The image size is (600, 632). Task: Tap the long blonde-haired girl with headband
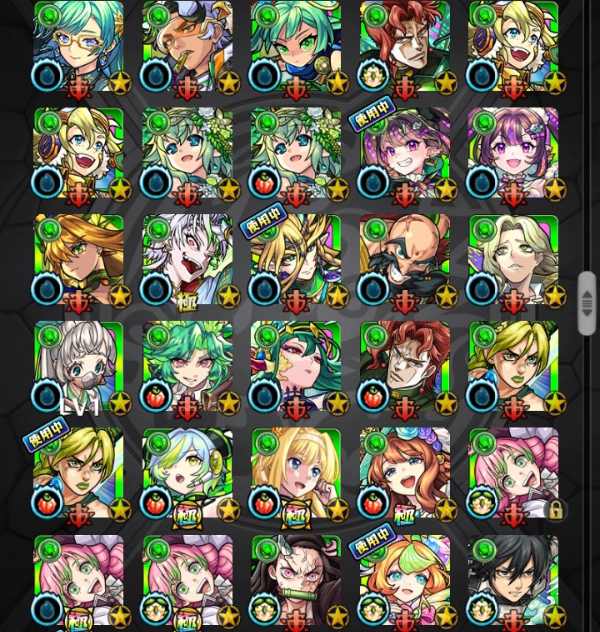coord(297,475)
